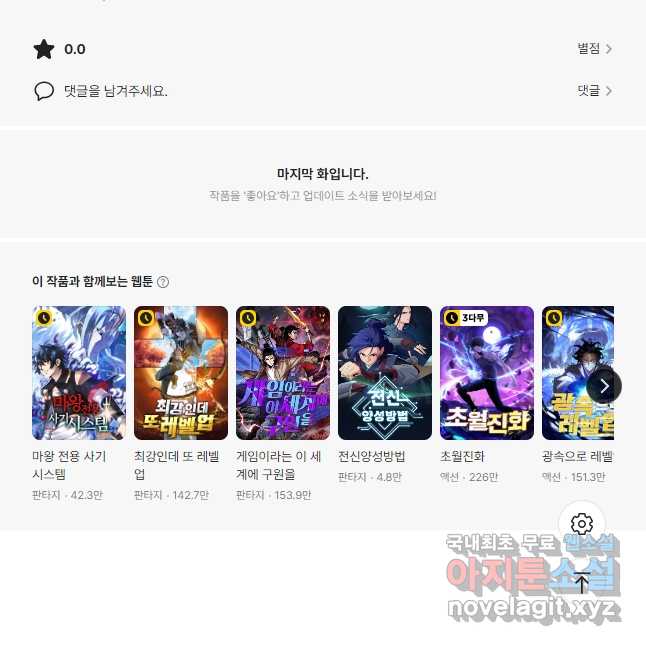The image size is (646, 646).
Task: Open the star rating (별점) link
Action: 594,49
